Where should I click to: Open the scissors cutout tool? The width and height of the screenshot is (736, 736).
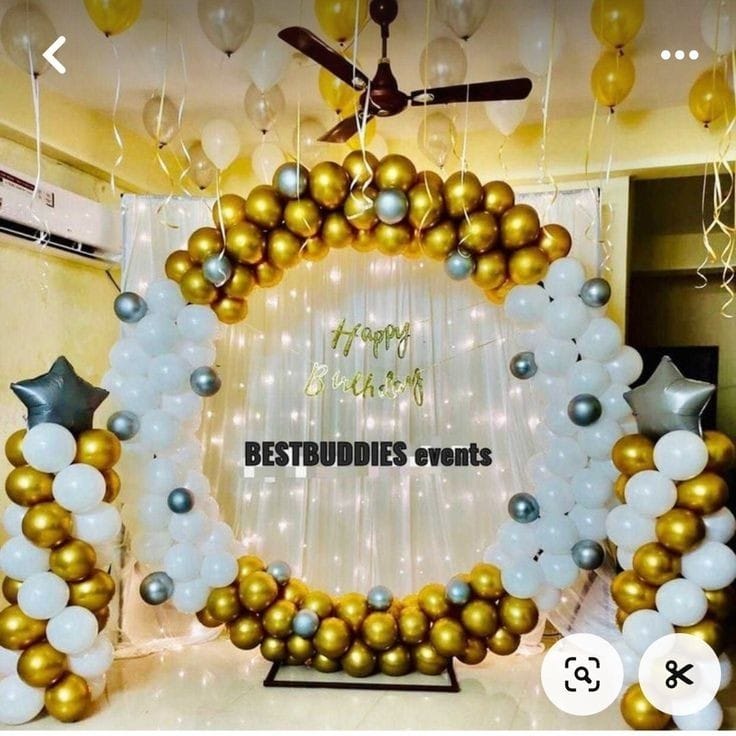679,674
